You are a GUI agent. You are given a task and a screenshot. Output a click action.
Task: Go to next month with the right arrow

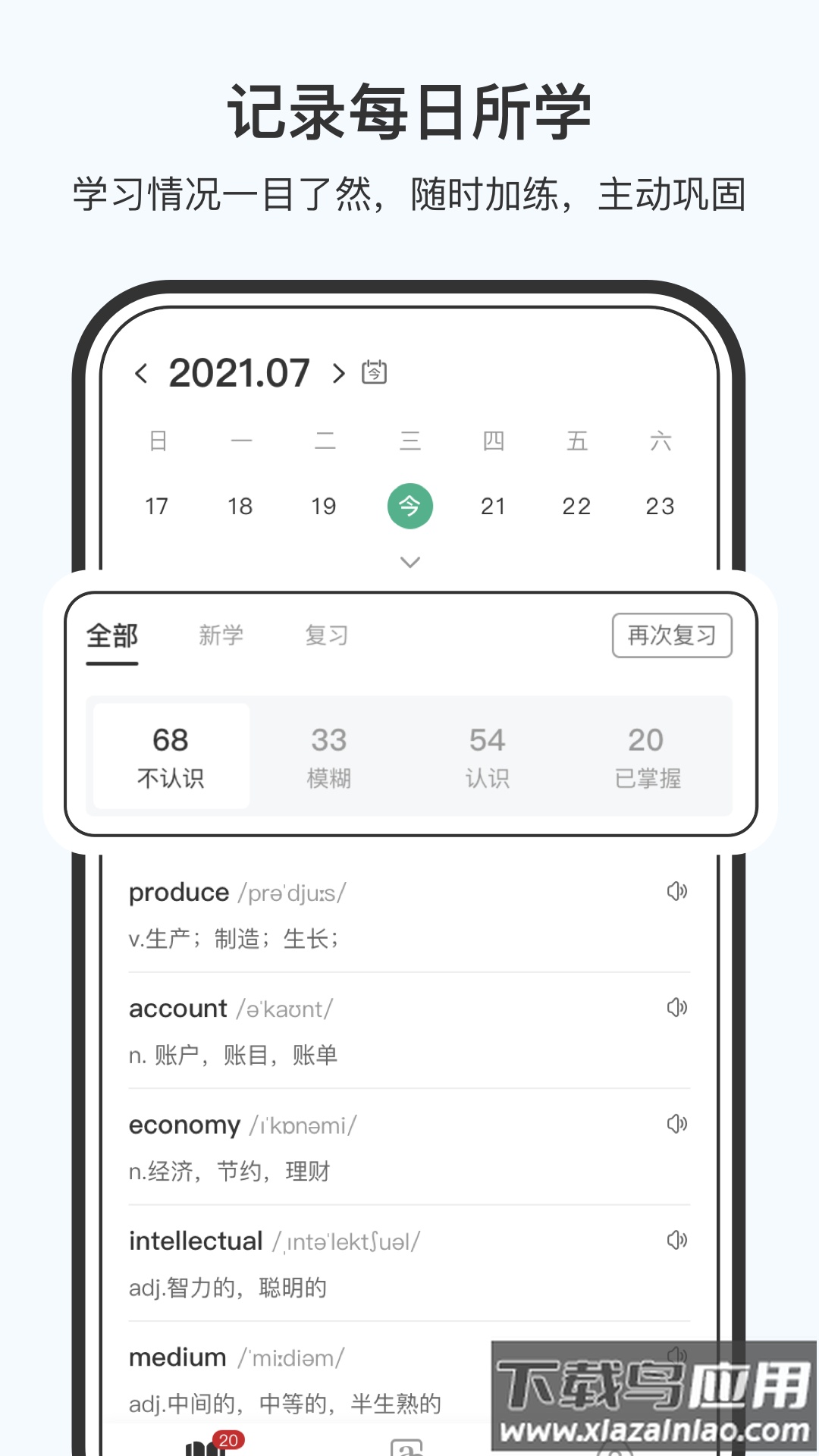pos(339,372)
